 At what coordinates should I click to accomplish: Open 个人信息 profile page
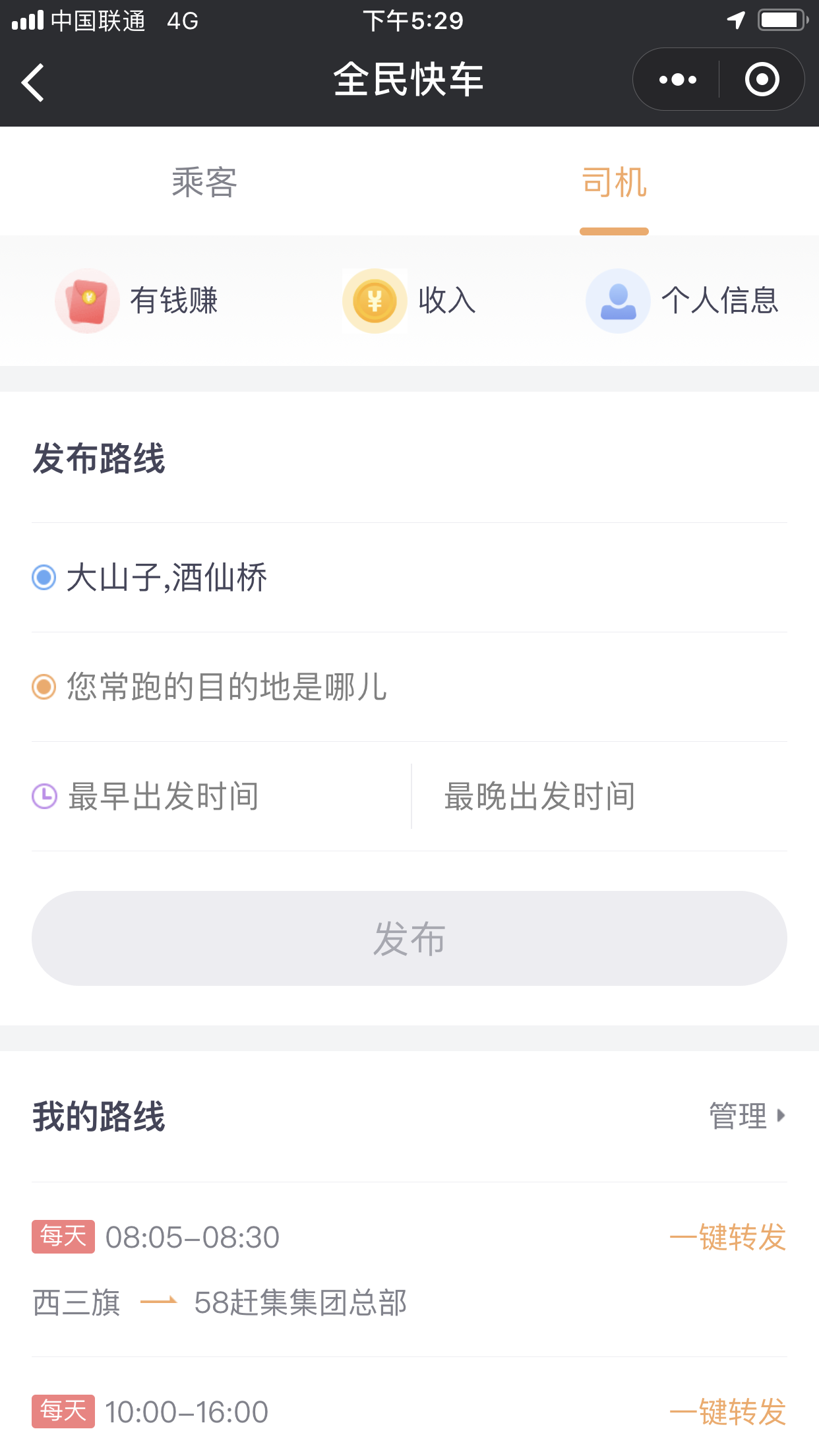(682, 301)
